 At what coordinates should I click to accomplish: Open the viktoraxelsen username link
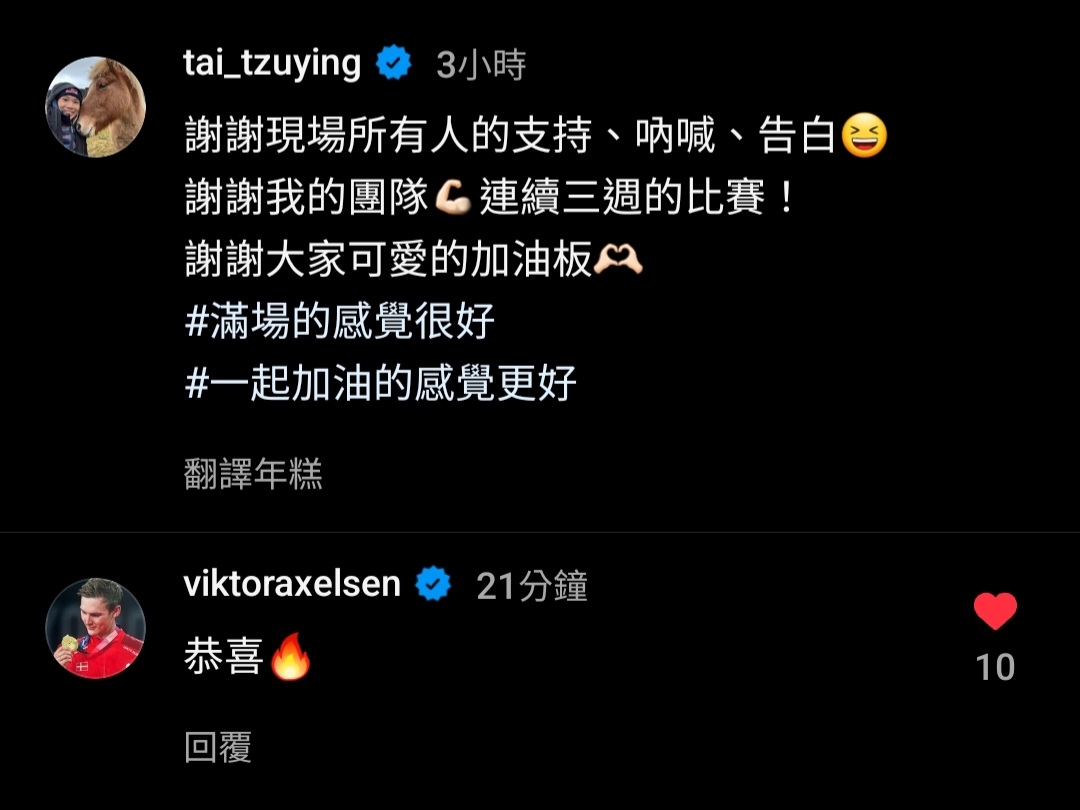pos(292,584)
